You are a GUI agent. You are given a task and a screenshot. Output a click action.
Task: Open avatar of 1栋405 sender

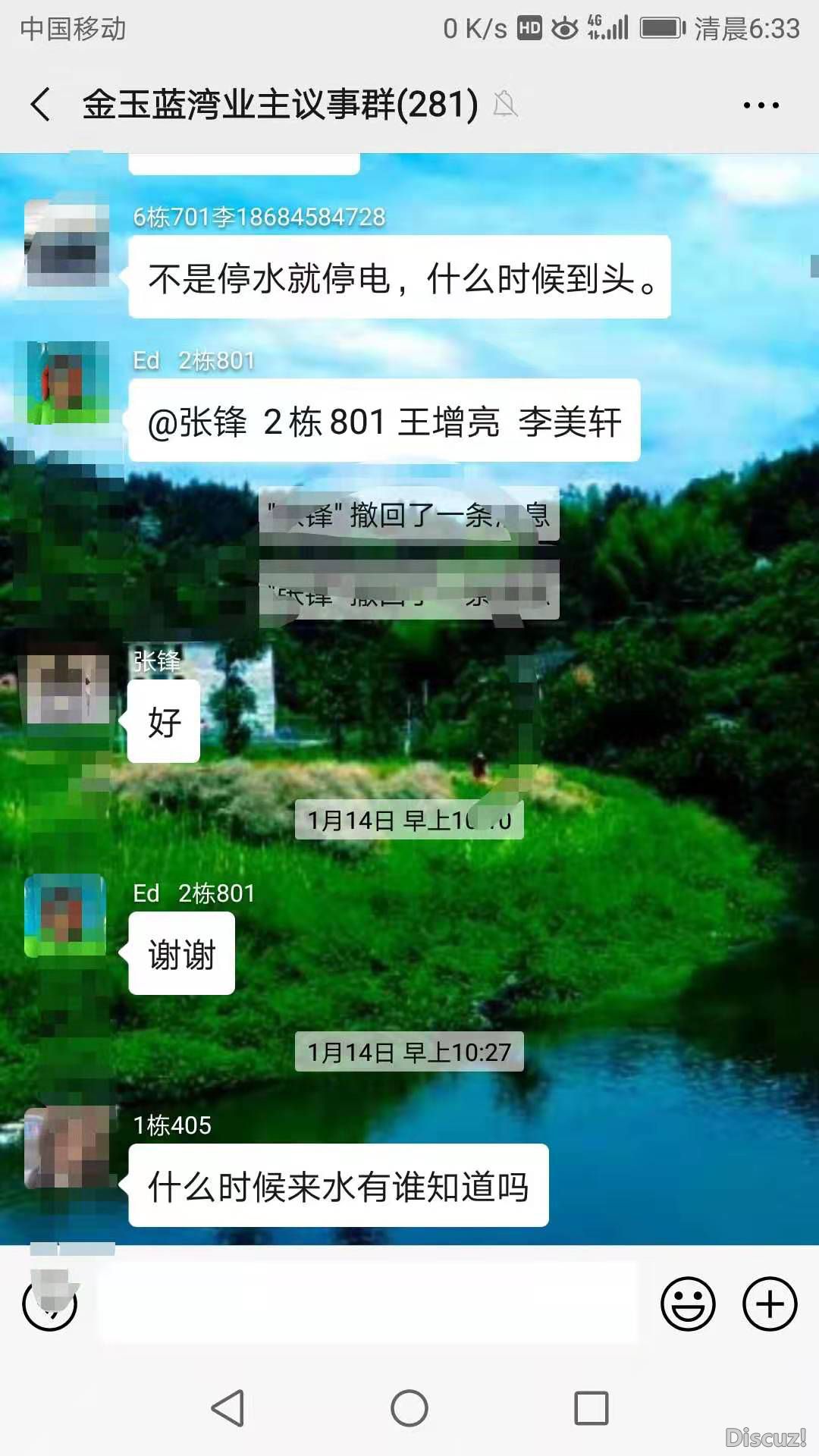pyautogui.click(x=67, y=1147)
